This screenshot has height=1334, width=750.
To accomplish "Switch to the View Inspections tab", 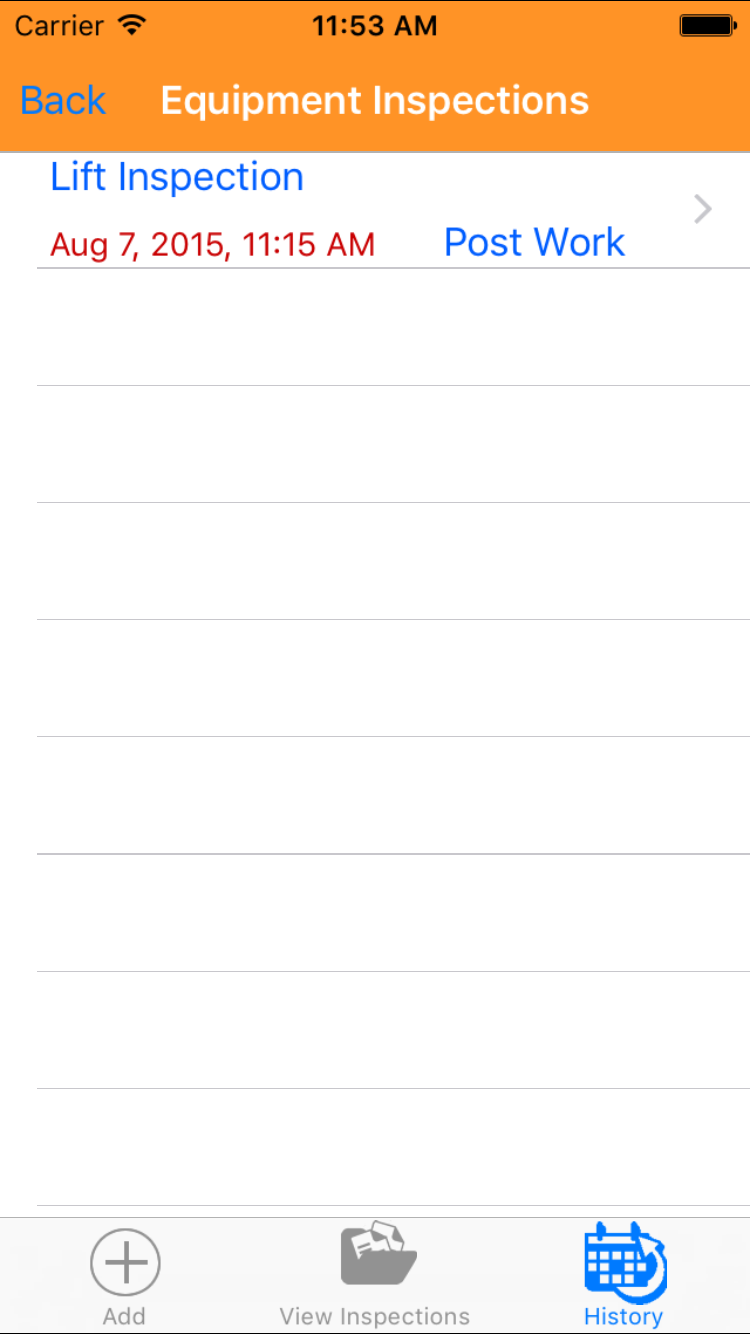I will coord(375,1276).
